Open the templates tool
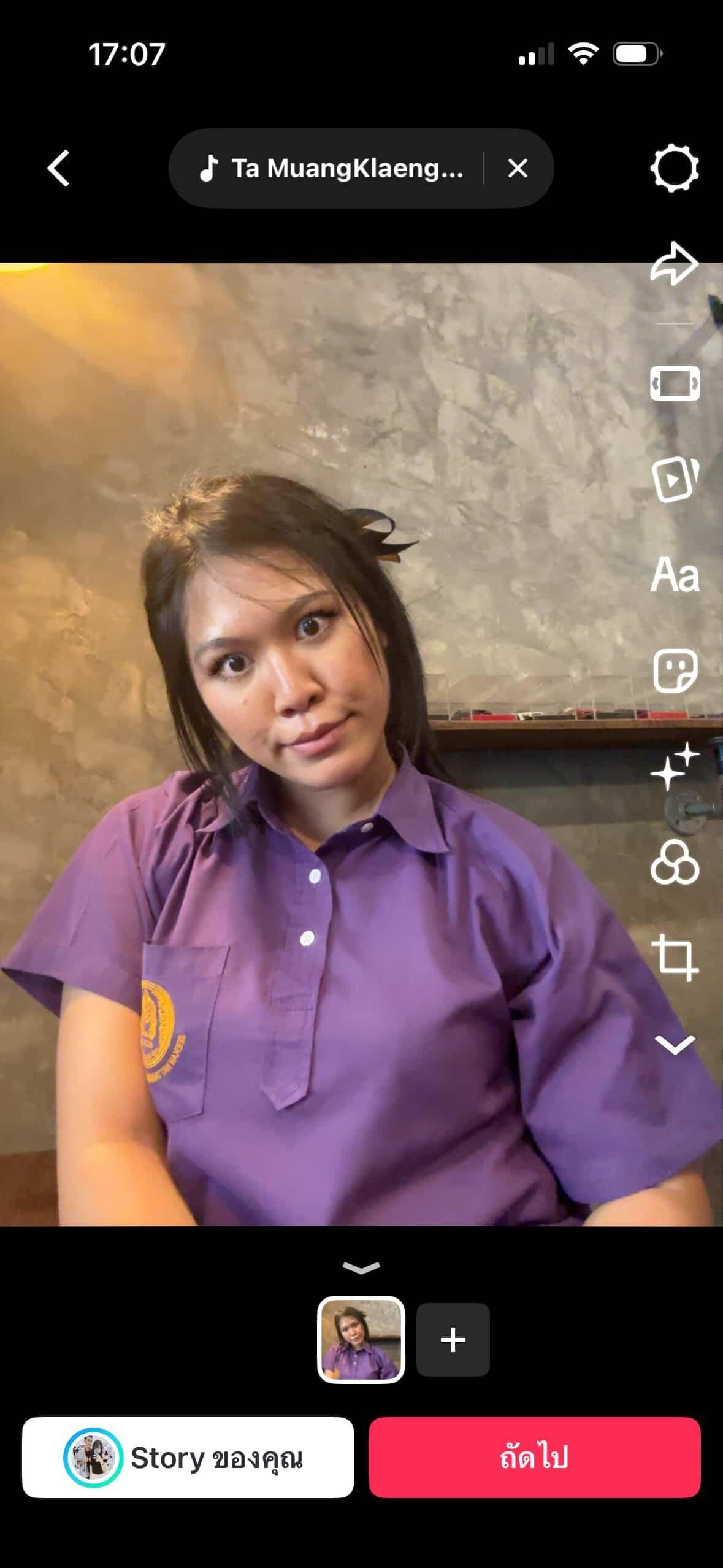The width and height of the screenshot is (723, 1568). 675,479
